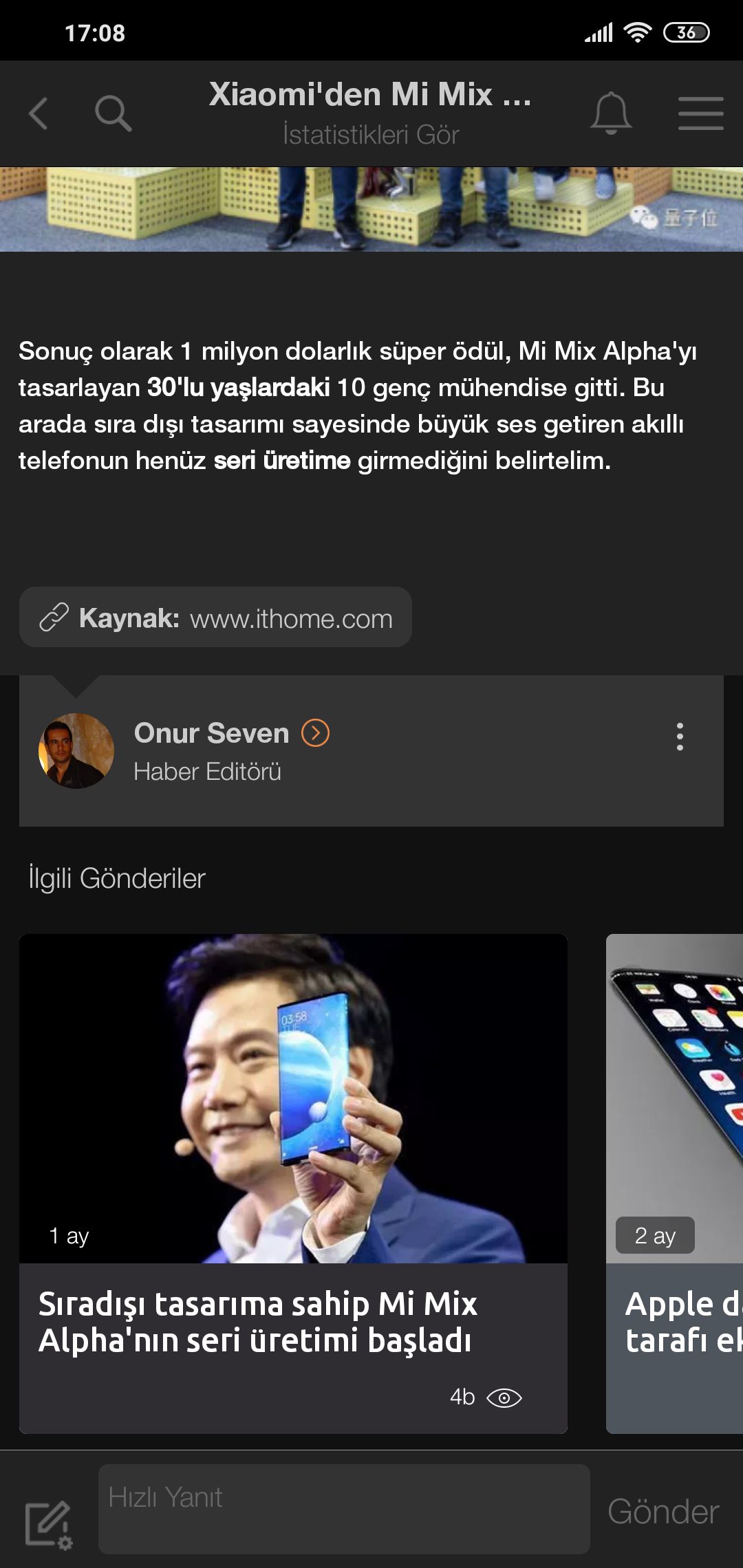
Task: Tap Gönder to send the reply
Action: 663,1512
